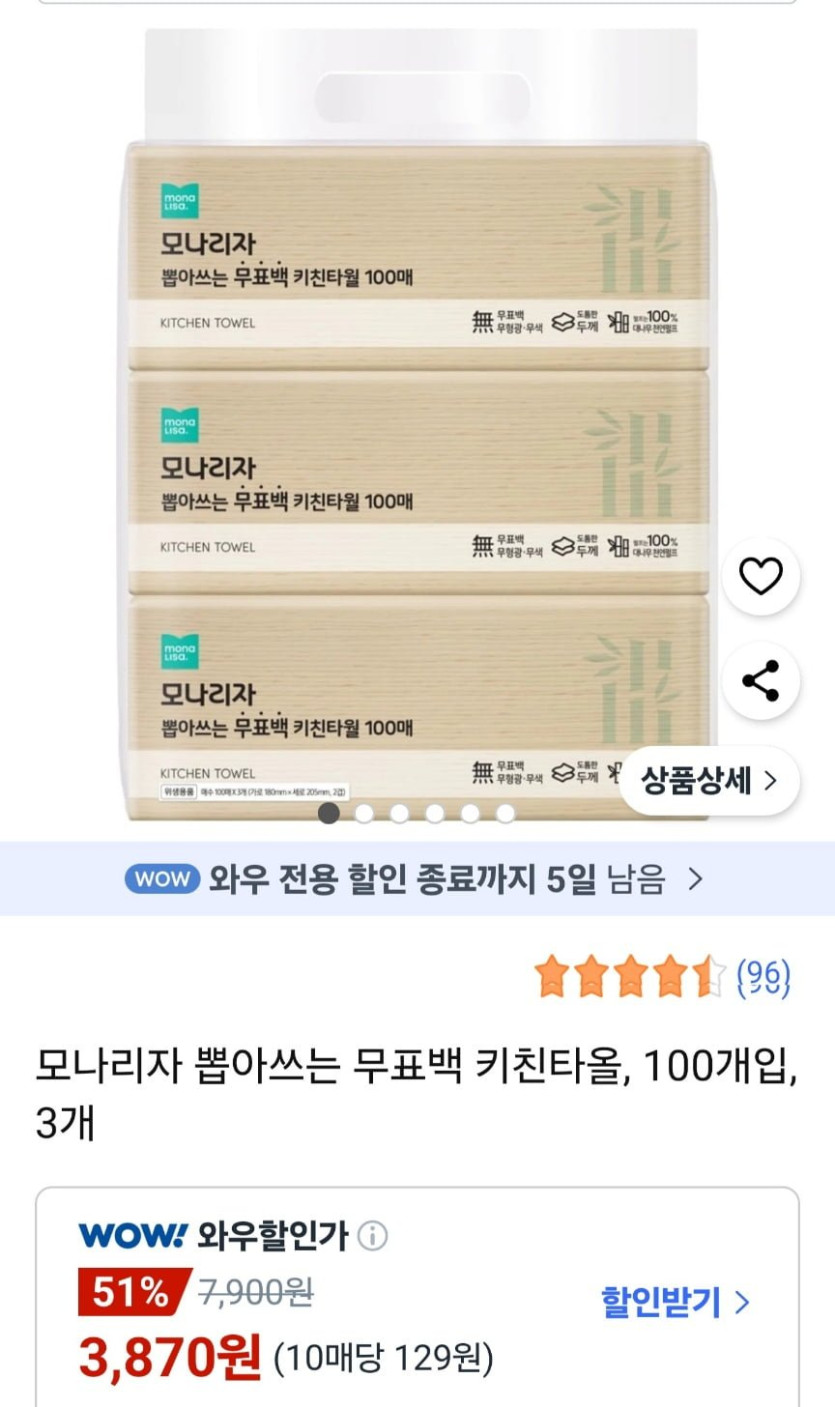Open the 96 reviews rating
Viewport: 835px width, 1407px height.
(x=662, y=976)
